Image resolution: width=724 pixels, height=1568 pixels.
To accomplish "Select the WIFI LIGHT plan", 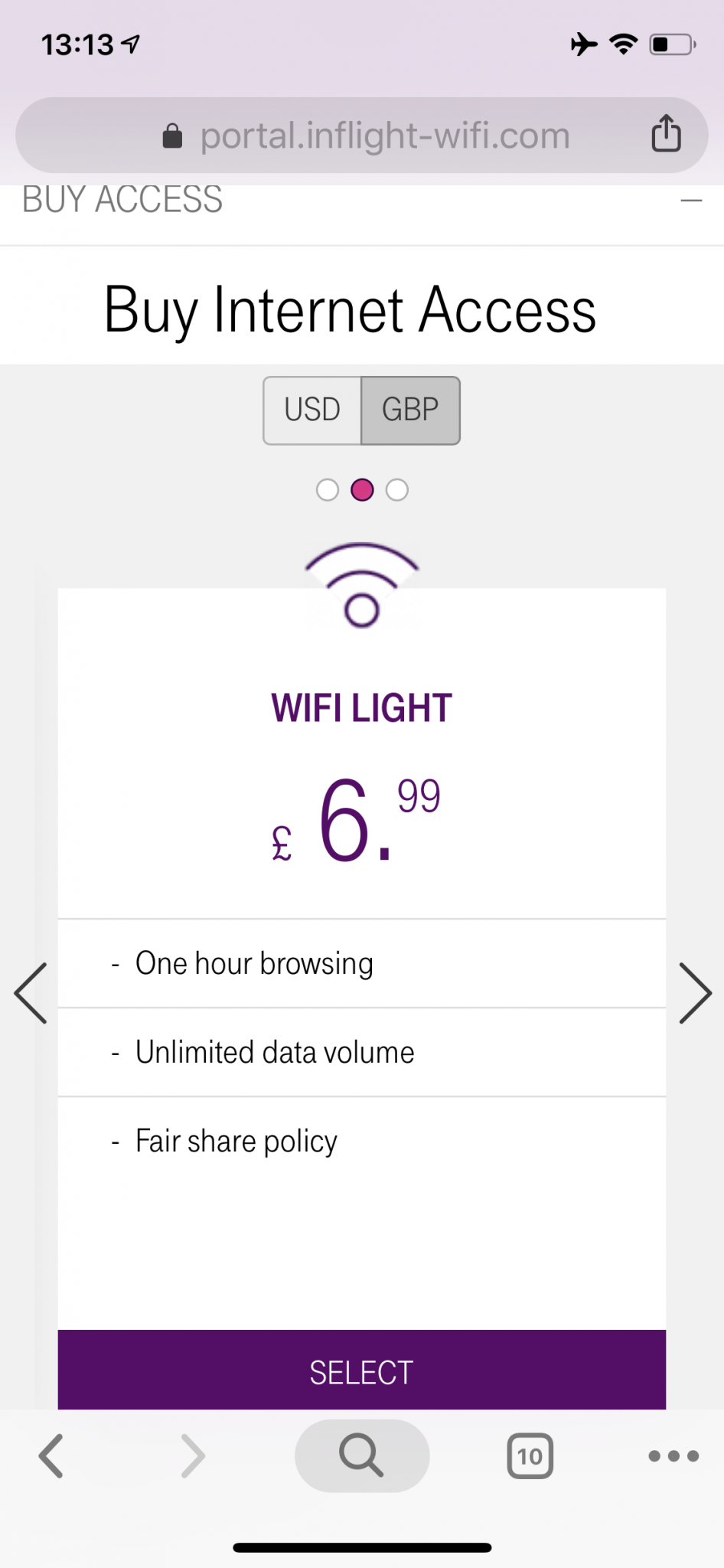I will [x=361, y=1371].
